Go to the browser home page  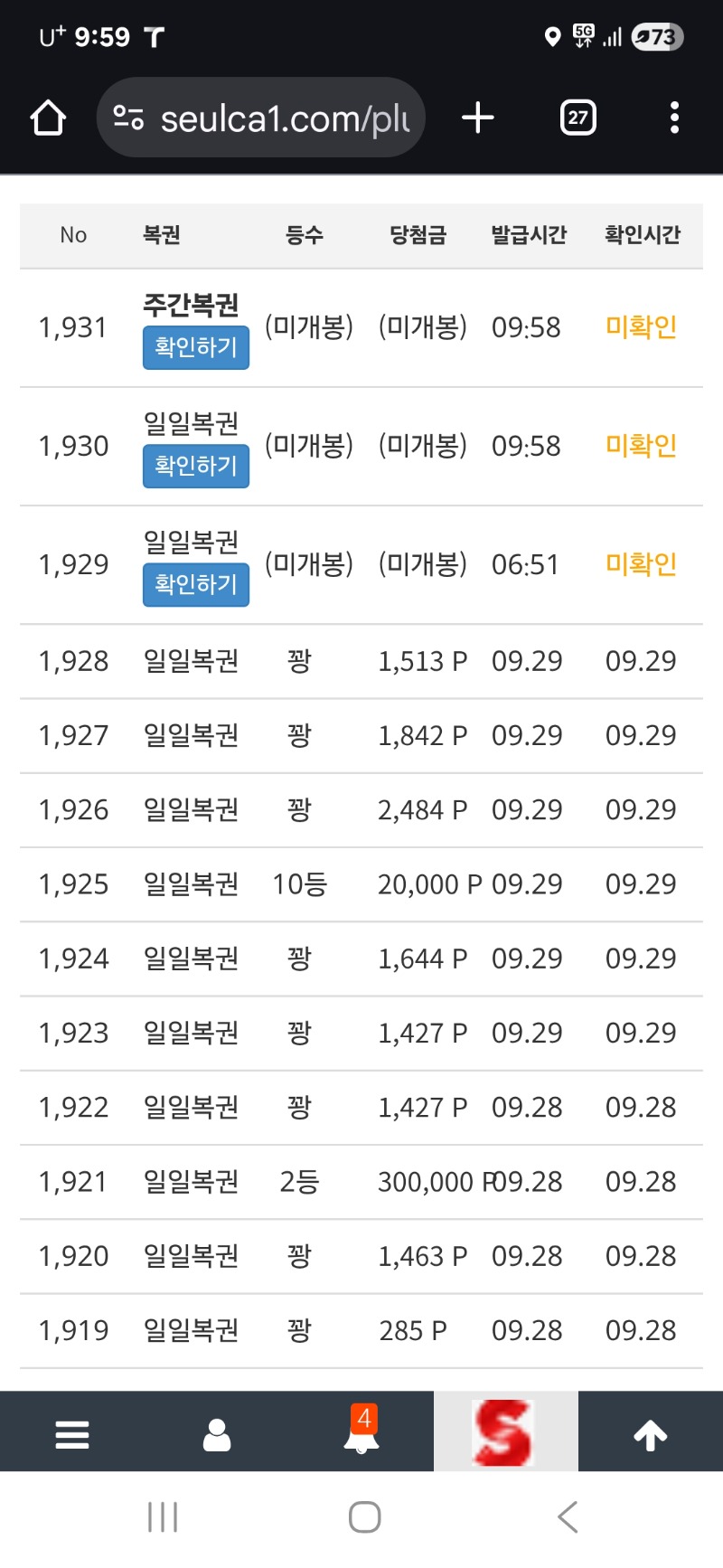pos(48,118)
